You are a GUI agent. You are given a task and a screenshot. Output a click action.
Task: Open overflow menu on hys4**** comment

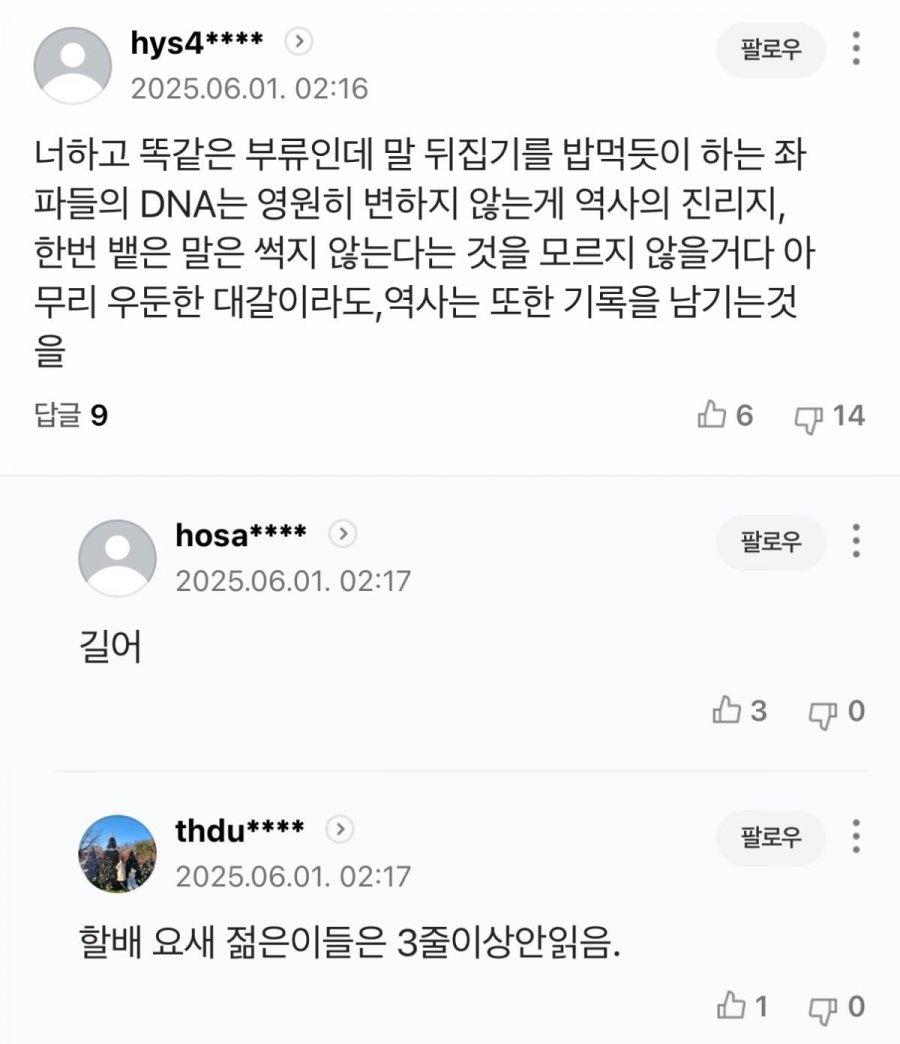pyautogui.click(x=856, y=49)
